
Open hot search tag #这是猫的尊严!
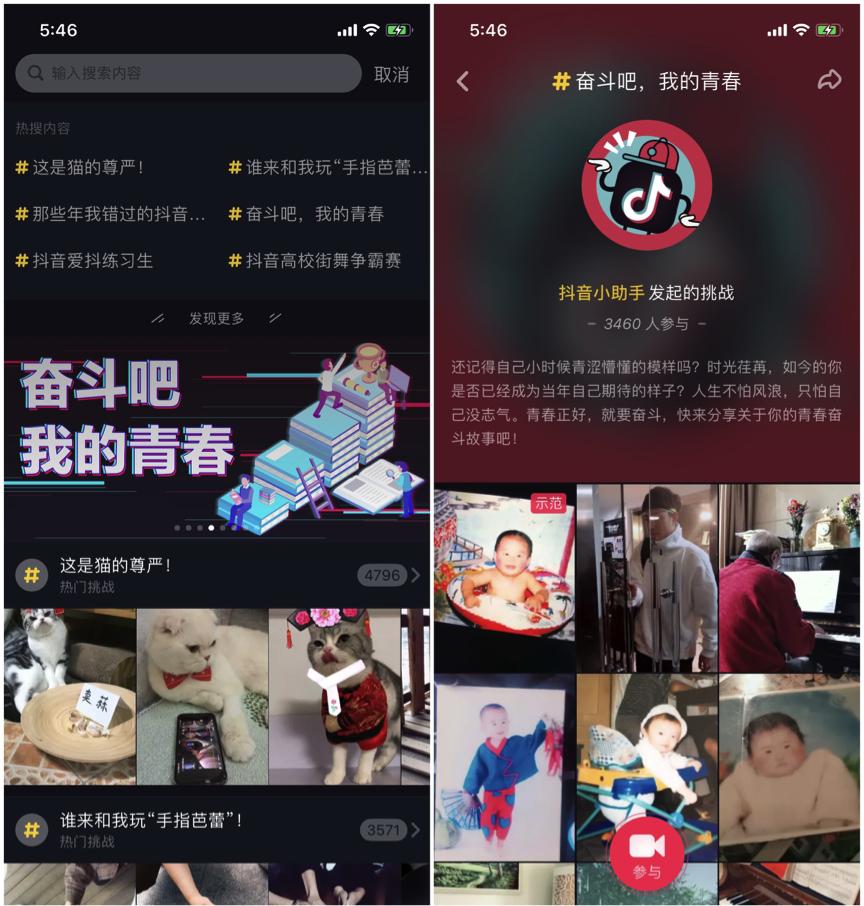[80, 168]
